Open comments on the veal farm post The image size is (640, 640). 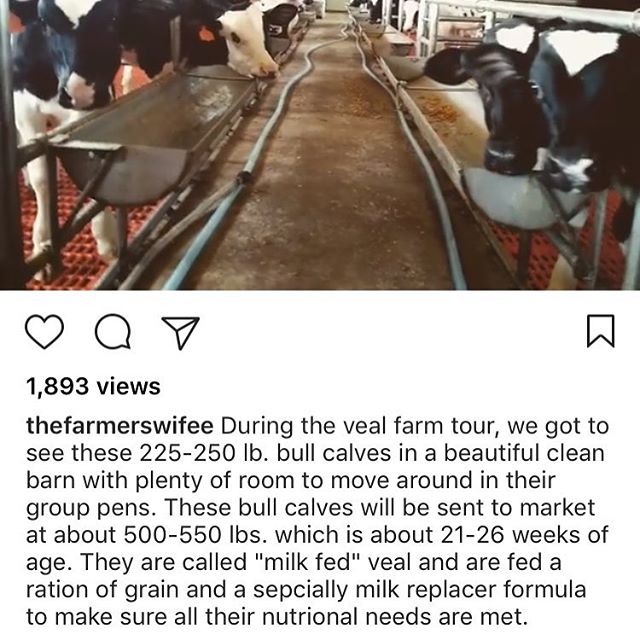[x=112, y=332]
